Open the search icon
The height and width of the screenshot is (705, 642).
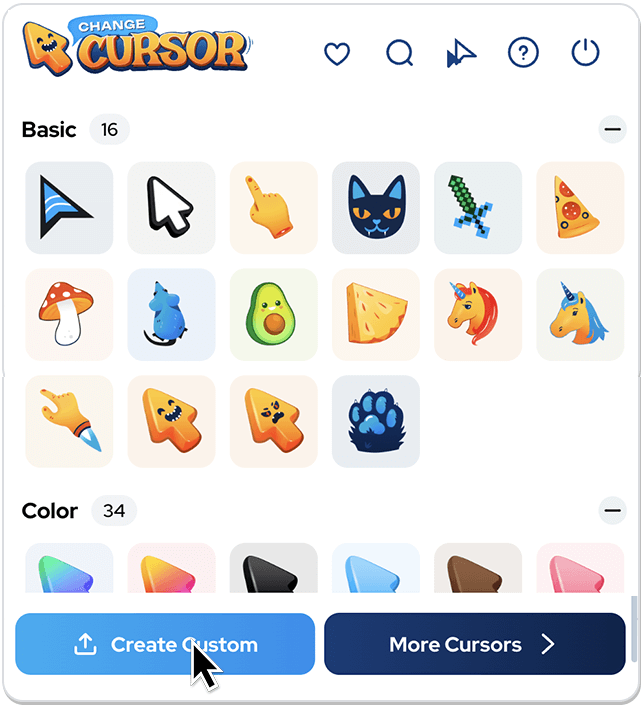399,54
